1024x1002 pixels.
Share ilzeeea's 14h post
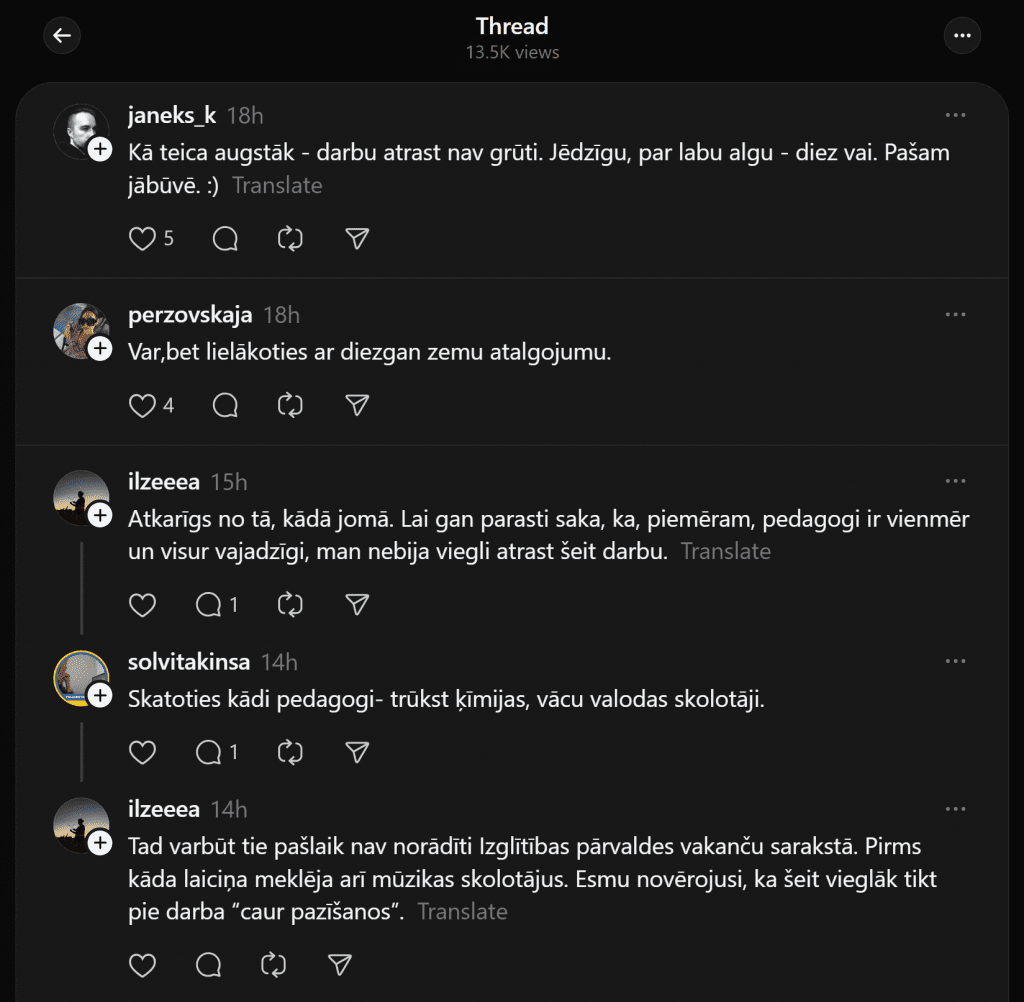[x=339, y=965]
